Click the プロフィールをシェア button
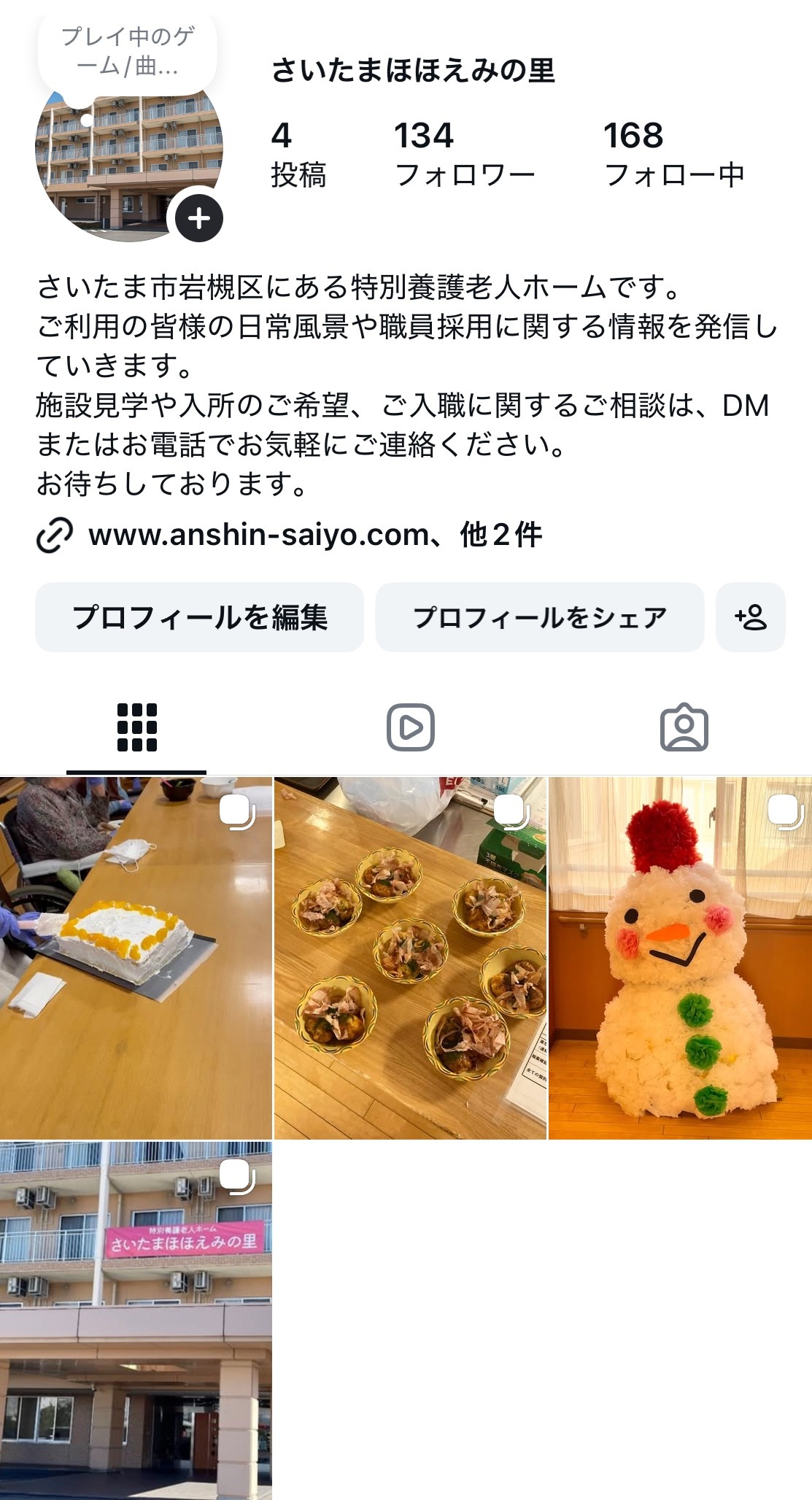 [x=539, y=616]
